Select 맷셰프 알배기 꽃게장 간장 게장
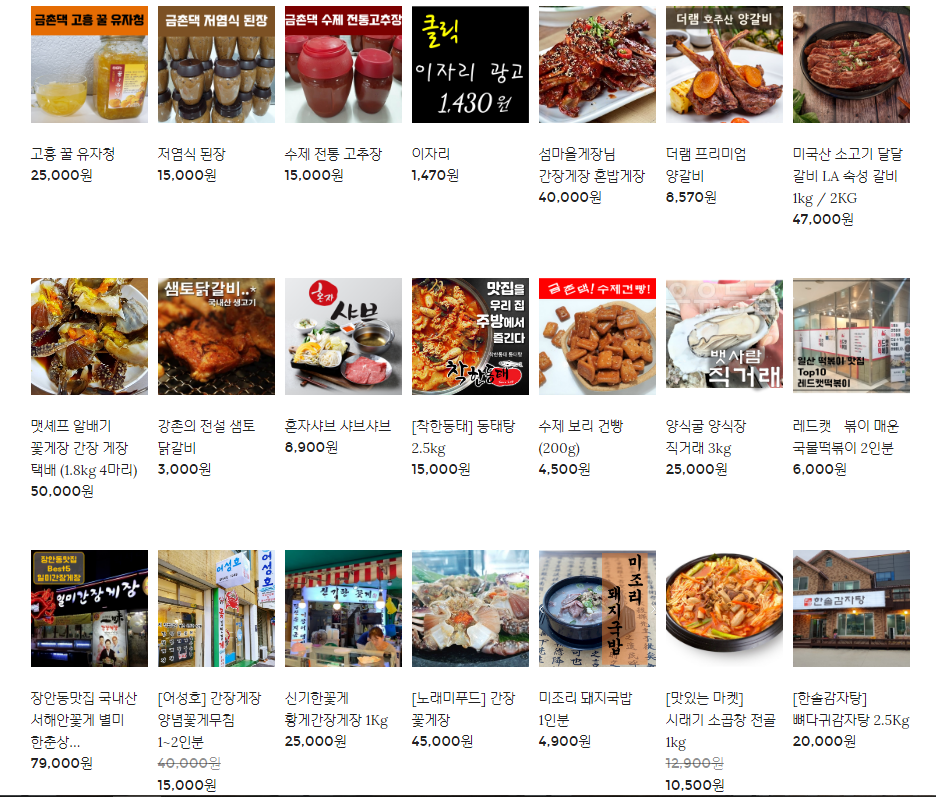936x797 pixels. pos(89,337)
